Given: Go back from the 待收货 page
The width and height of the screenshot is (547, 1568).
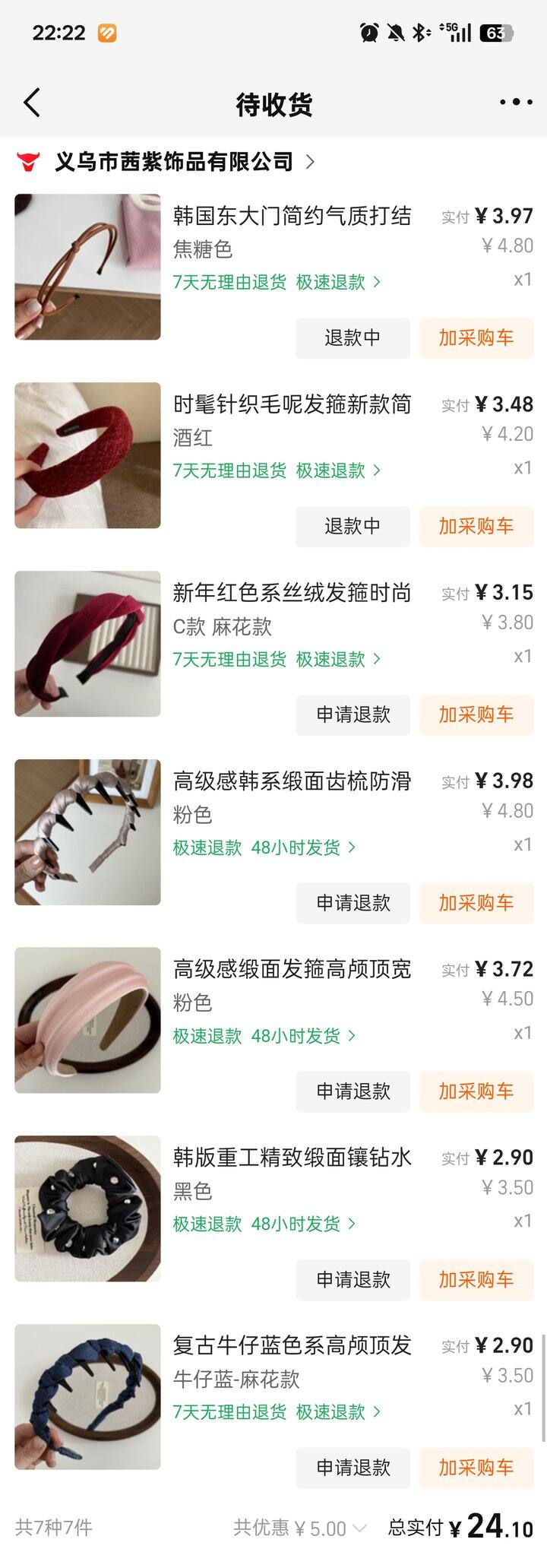Looking at the screenshot, I should click(31, 103).
